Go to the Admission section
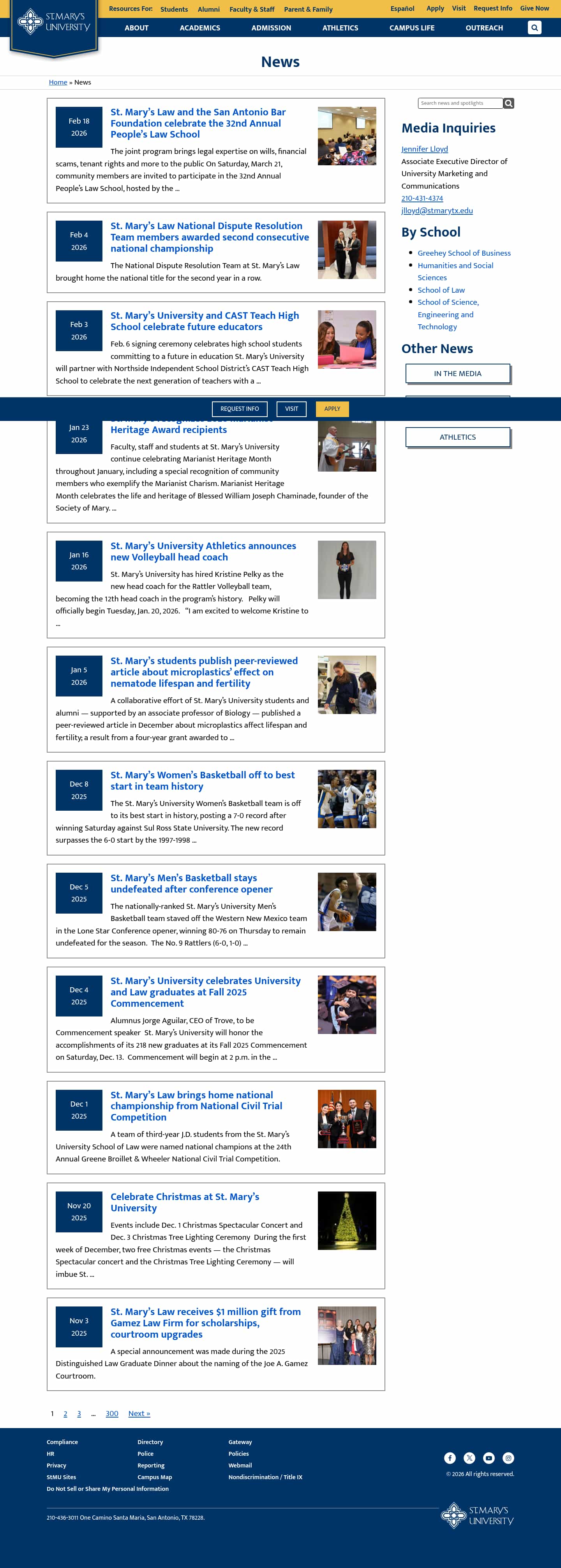The image size is (561, 1568). point(271,28)
